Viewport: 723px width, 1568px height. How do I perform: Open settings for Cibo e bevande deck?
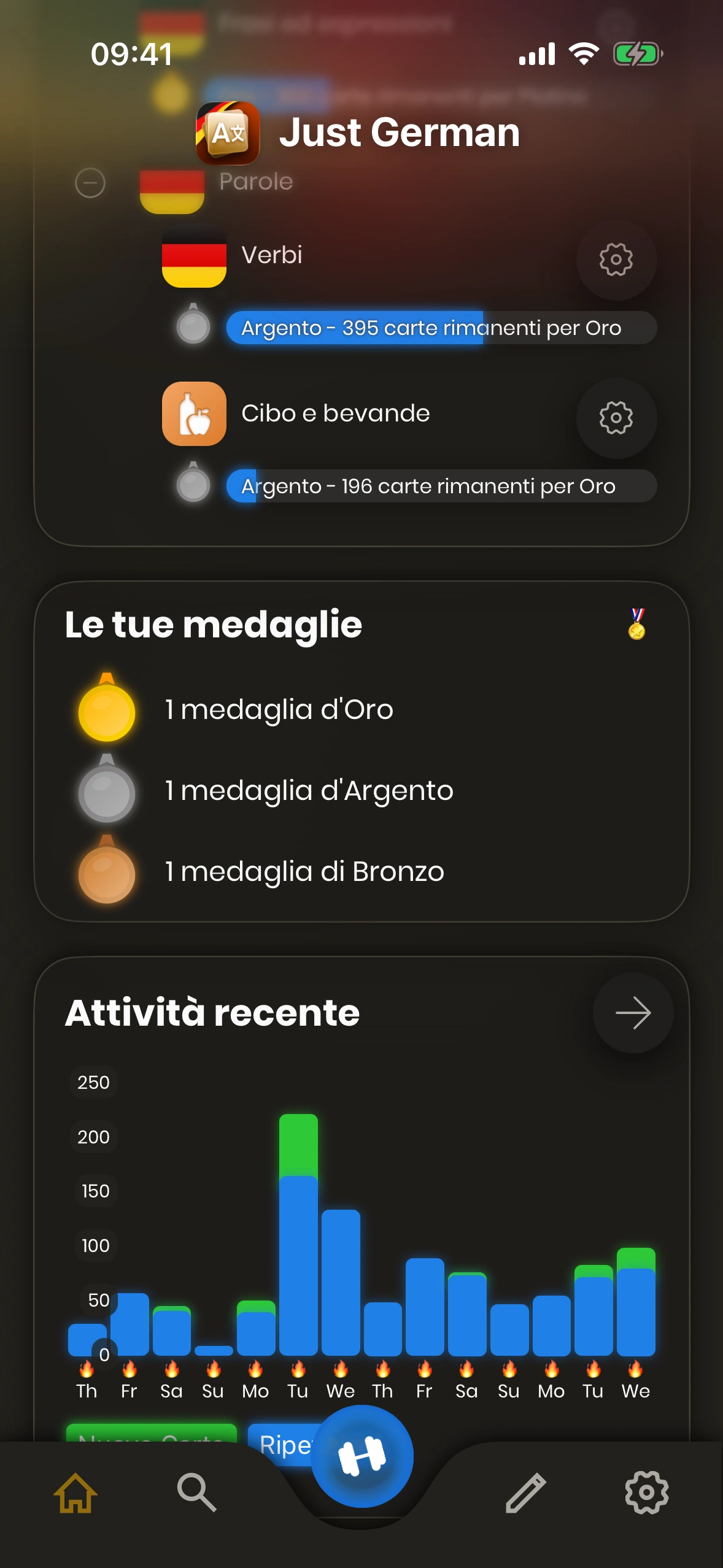616,418
